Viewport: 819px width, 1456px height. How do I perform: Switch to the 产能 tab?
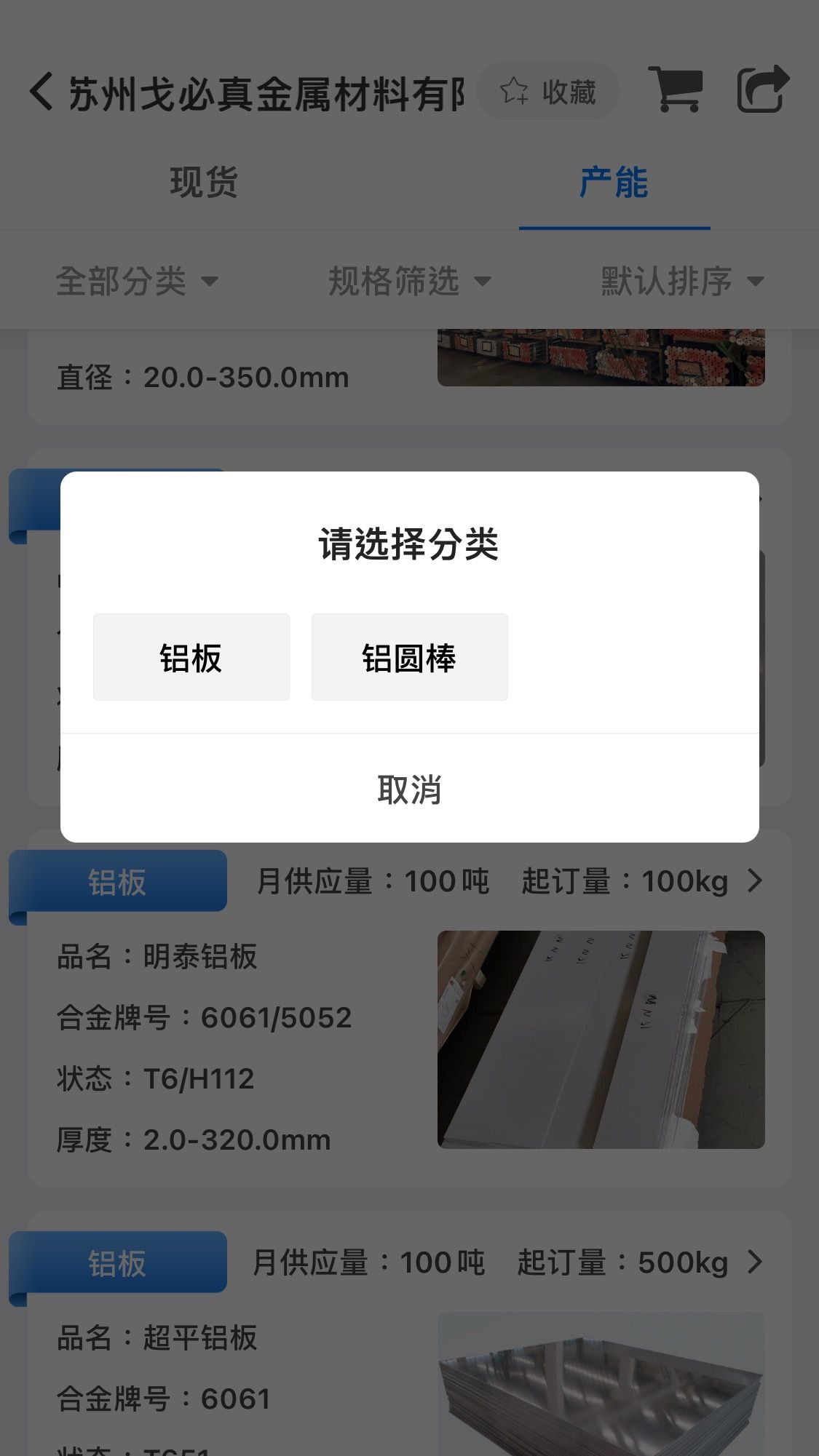click(614, 182)
